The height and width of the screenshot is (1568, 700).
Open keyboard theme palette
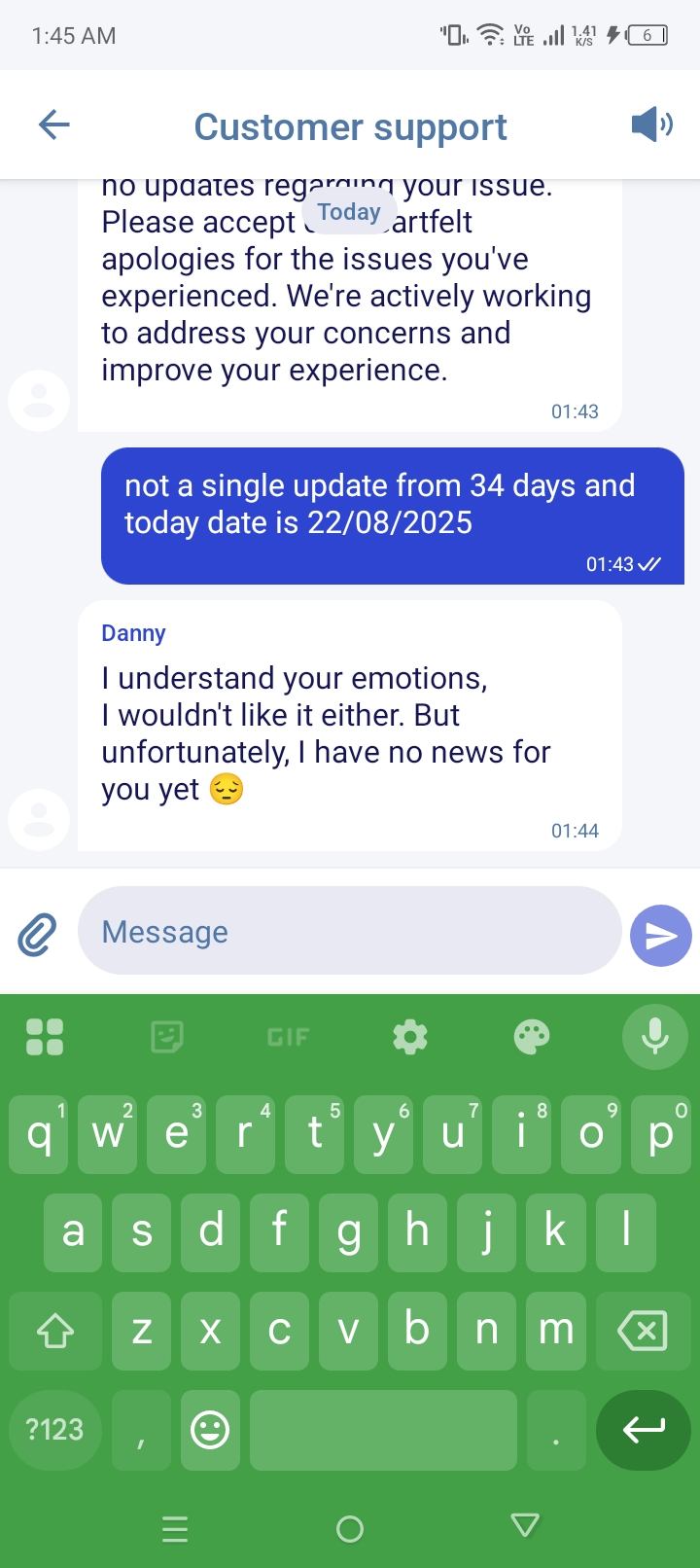[x=532, y=1037]
